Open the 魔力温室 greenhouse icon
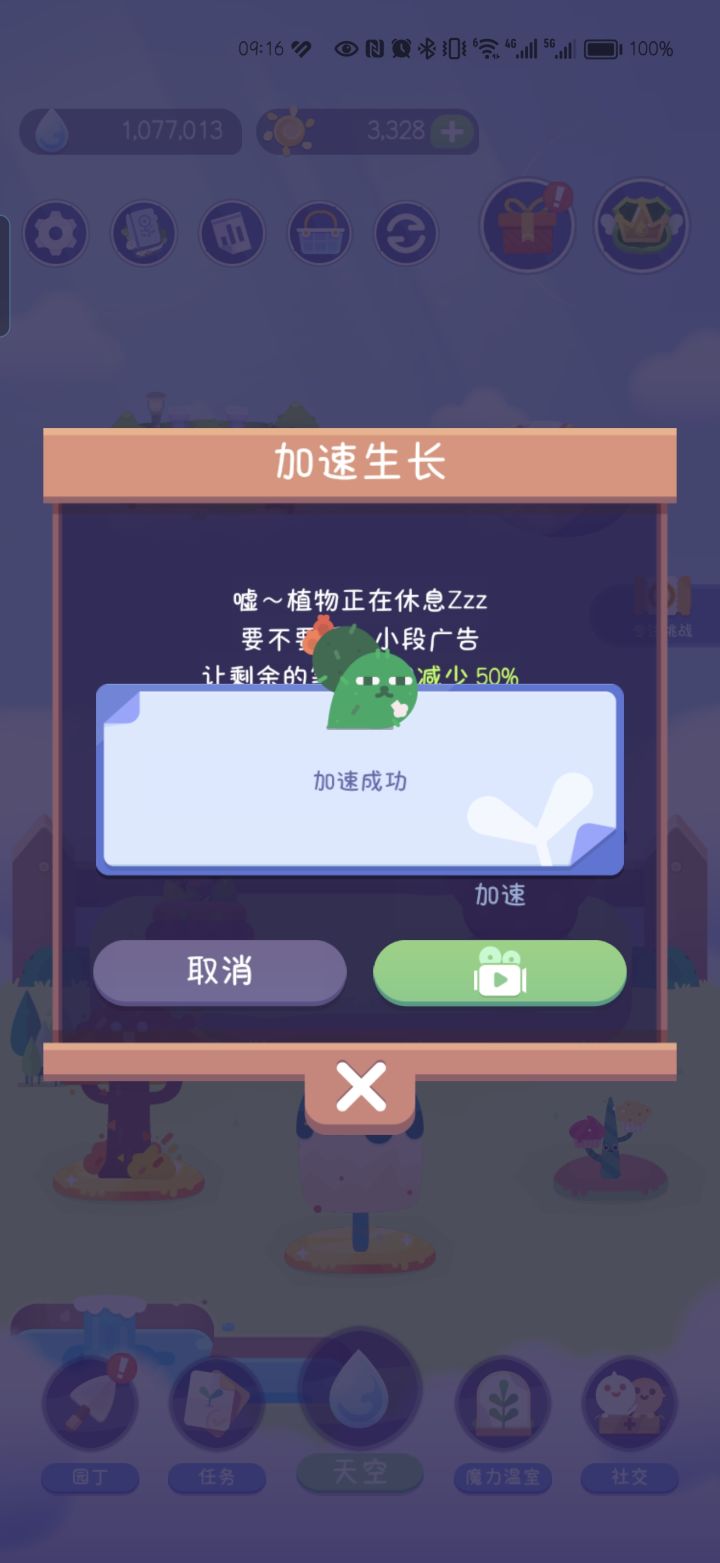The width and height of the screenshot is (720, 1563). (x=502, y=1404)
